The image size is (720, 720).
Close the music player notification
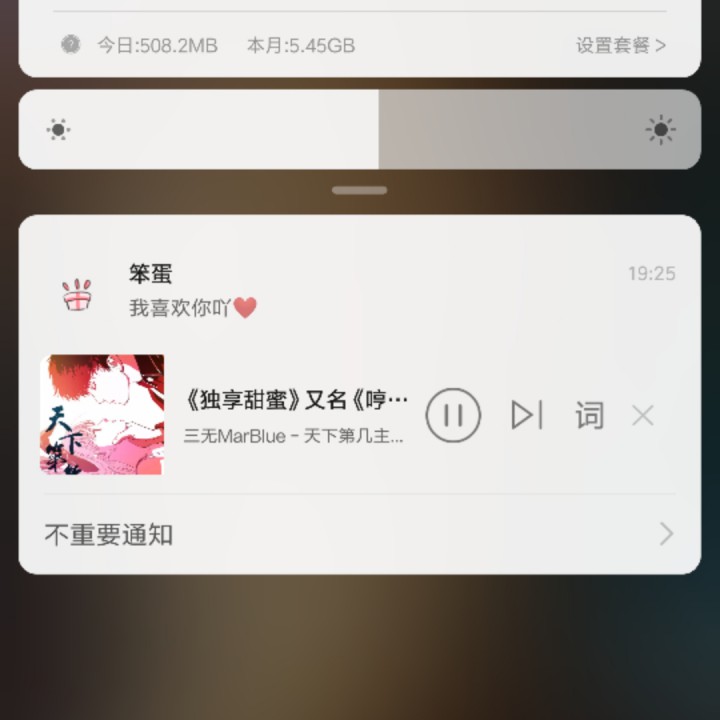click(643, 415)
